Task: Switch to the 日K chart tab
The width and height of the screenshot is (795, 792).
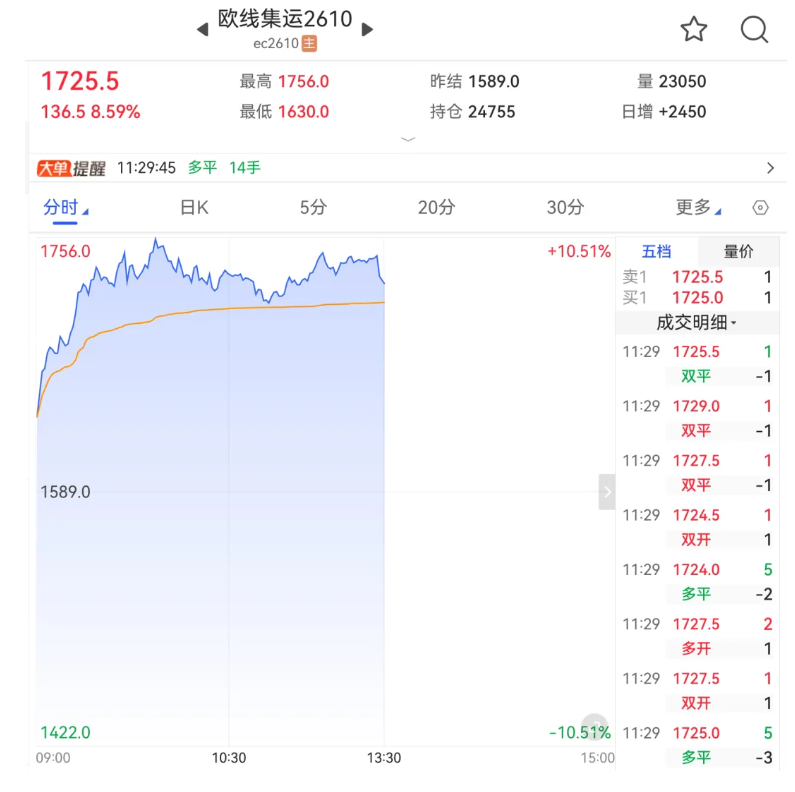Action: pos(194,207)
